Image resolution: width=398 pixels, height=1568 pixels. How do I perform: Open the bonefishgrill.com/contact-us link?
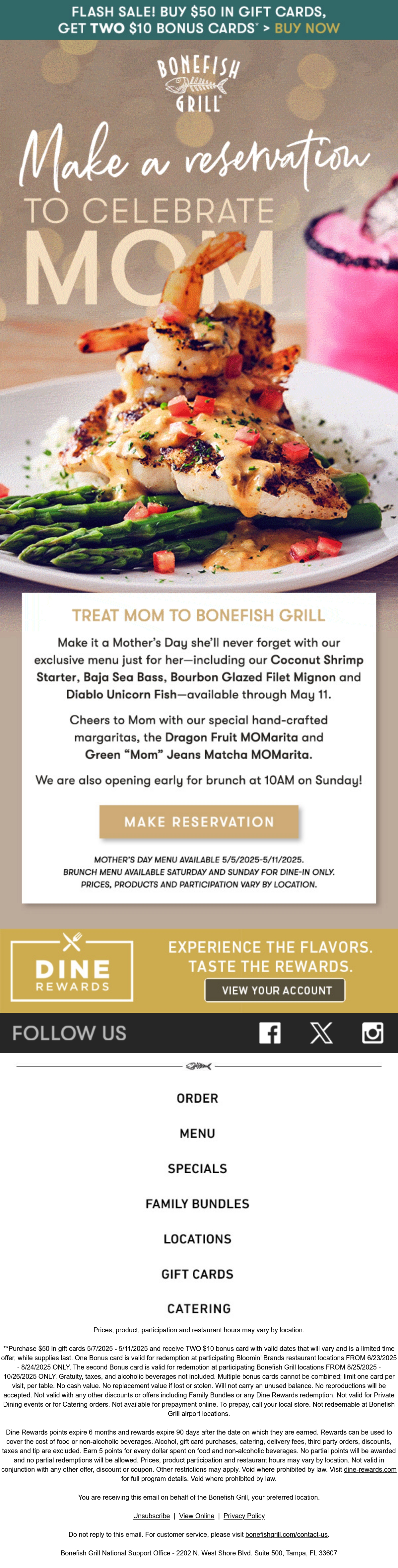(286, 1534)
